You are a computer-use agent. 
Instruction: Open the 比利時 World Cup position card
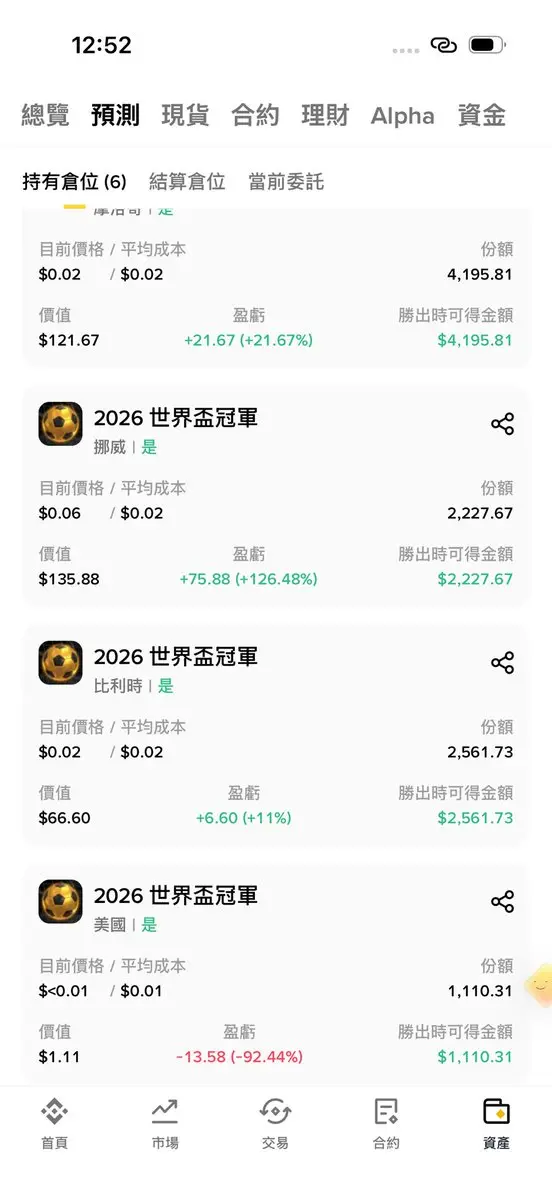tap(276, 735)
